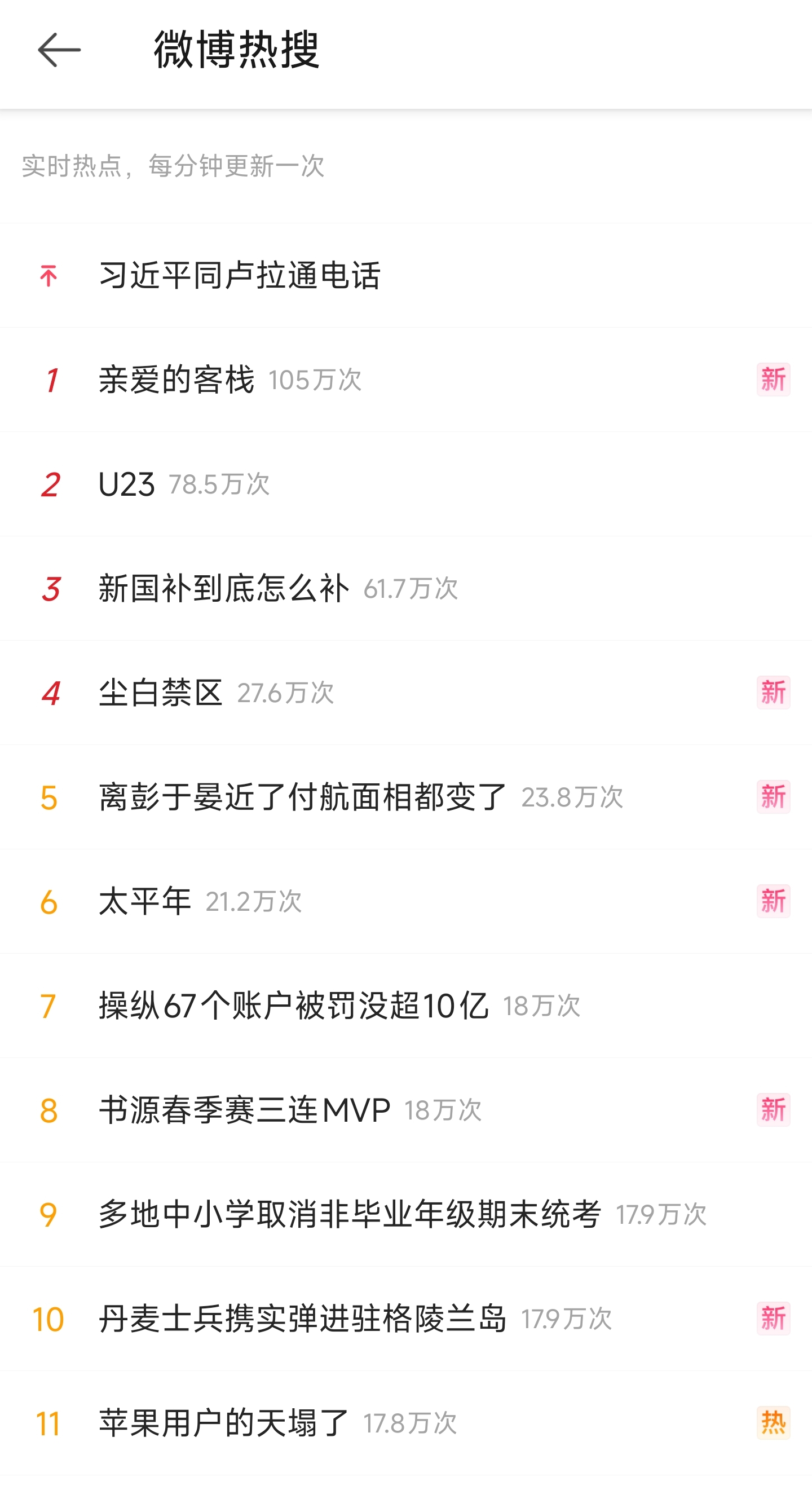Open pinned topic 习近平同卢拉通电话

point(240,275)
